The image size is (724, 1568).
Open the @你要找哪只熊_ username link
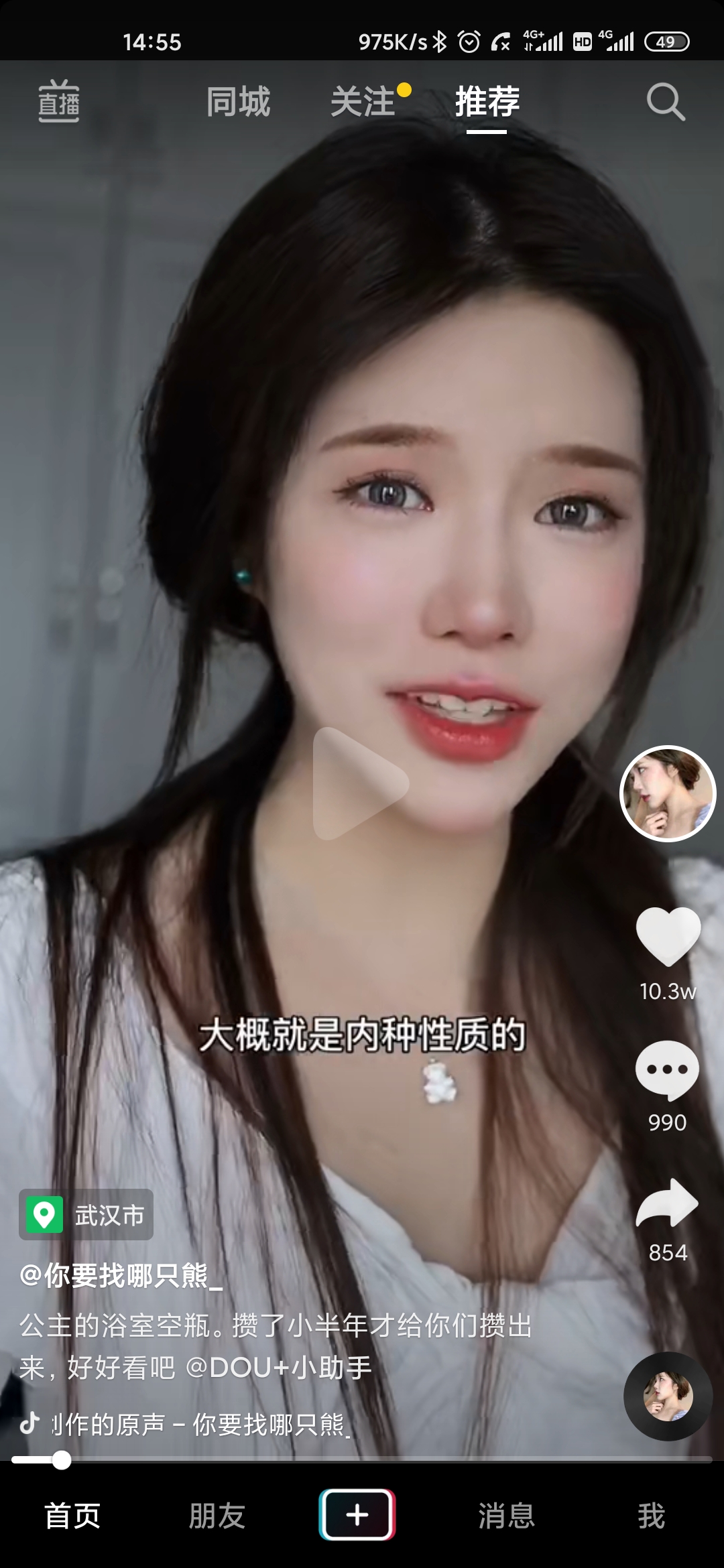coord(121,1277)
